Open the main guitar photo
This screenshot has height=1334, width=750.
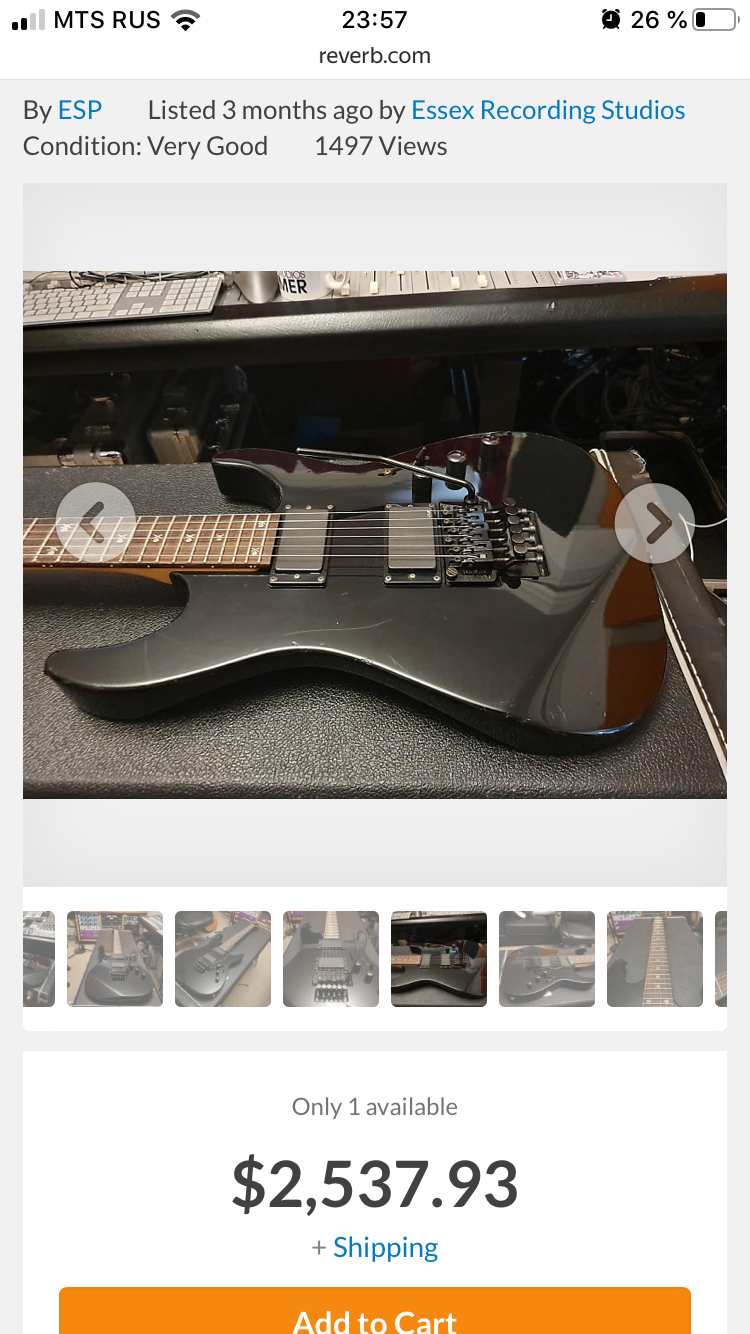(x=375, y=535)
